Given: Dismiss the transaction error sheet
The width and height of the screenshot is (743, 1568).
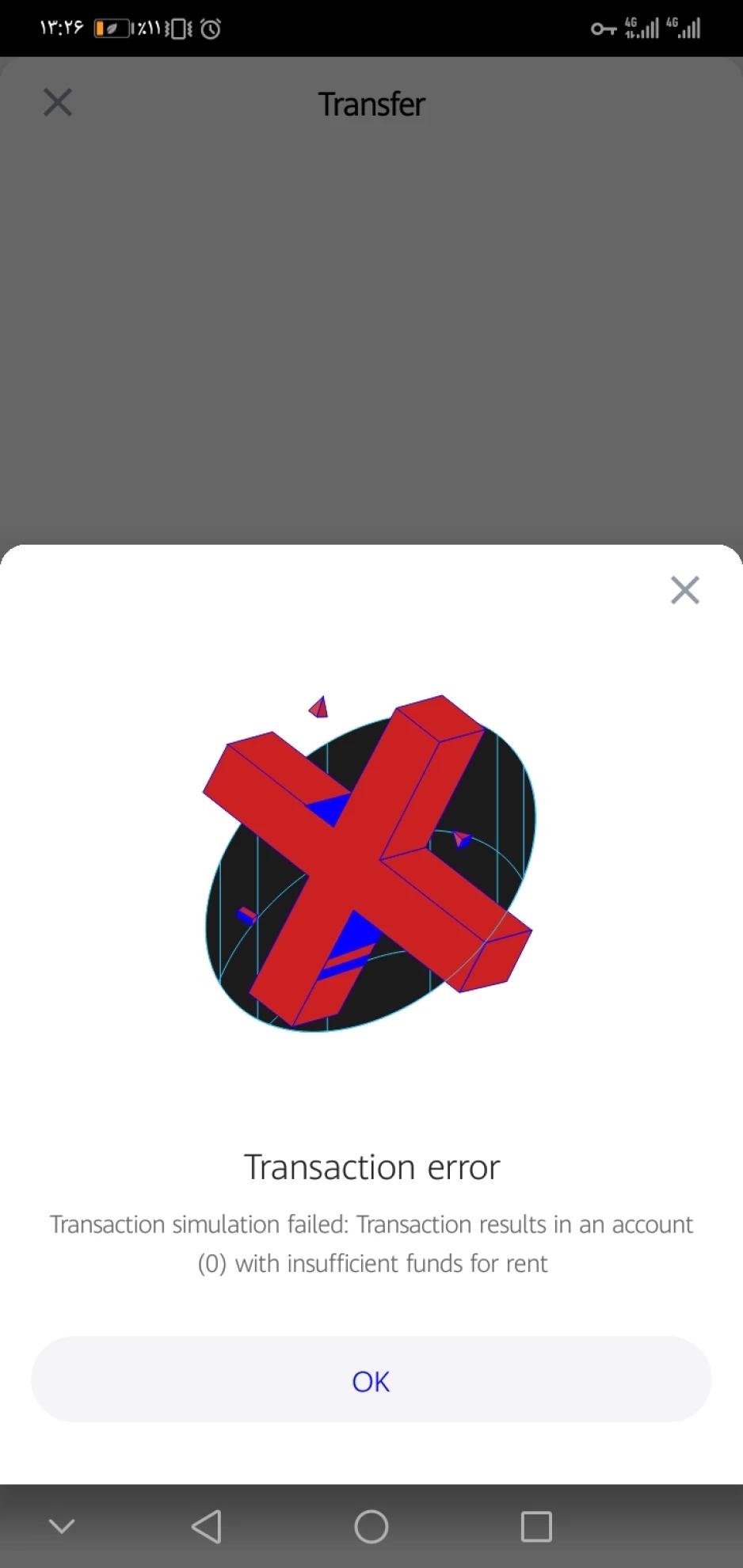Looking at the screenshot, I should click(x=684, y=590).
